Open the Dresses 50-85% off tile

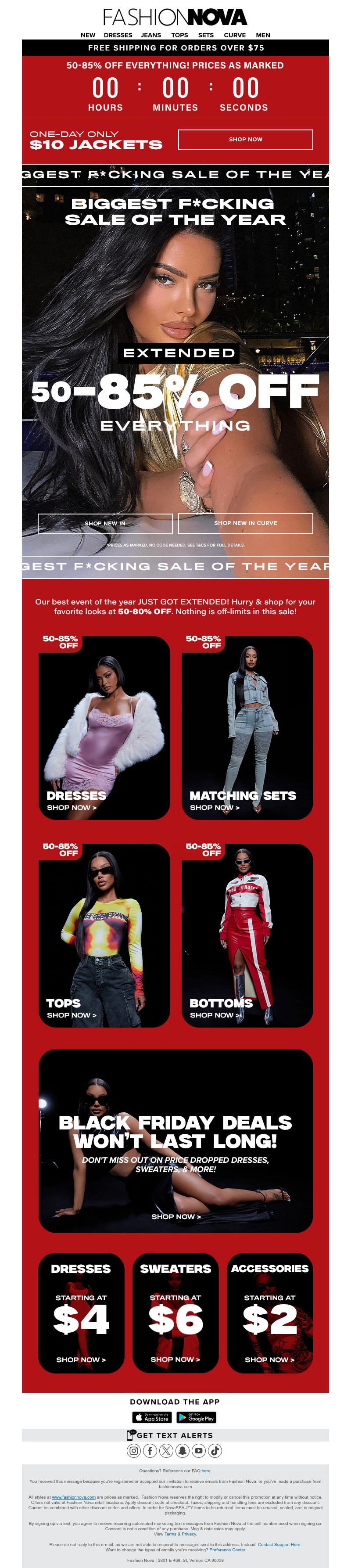pyautogui.click(x=104, y=727)
